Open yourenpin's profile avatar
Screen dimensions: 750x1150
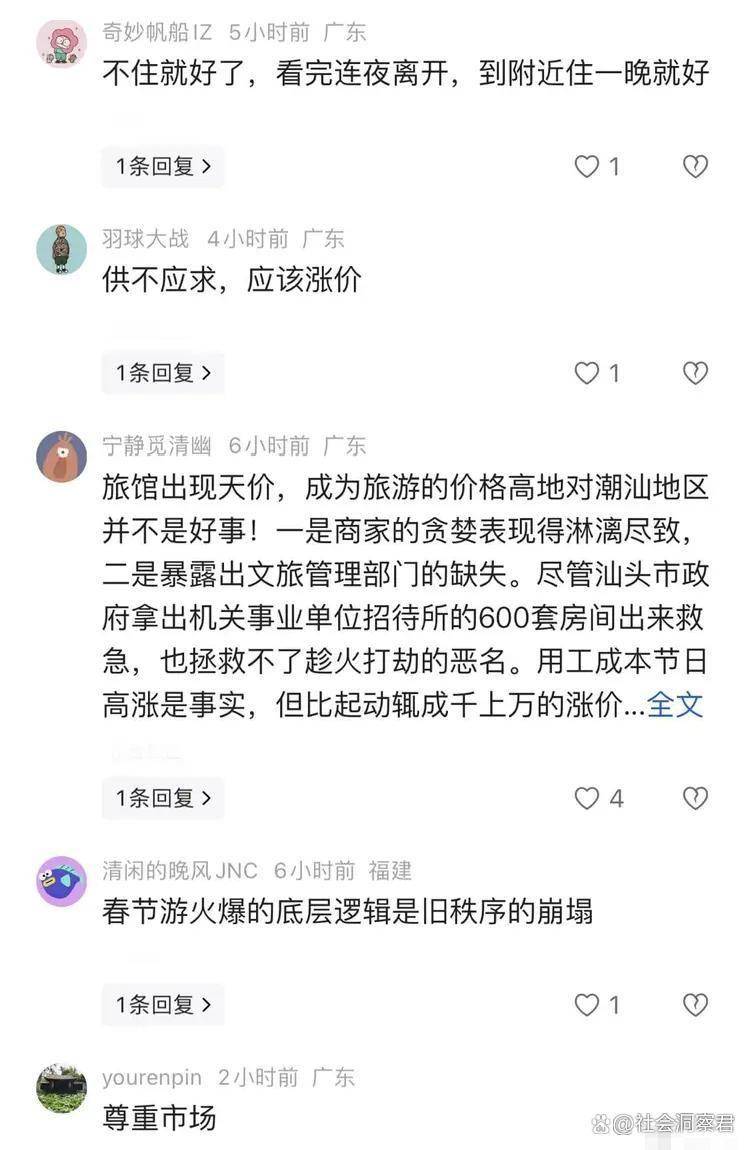tap(61, 1088)
